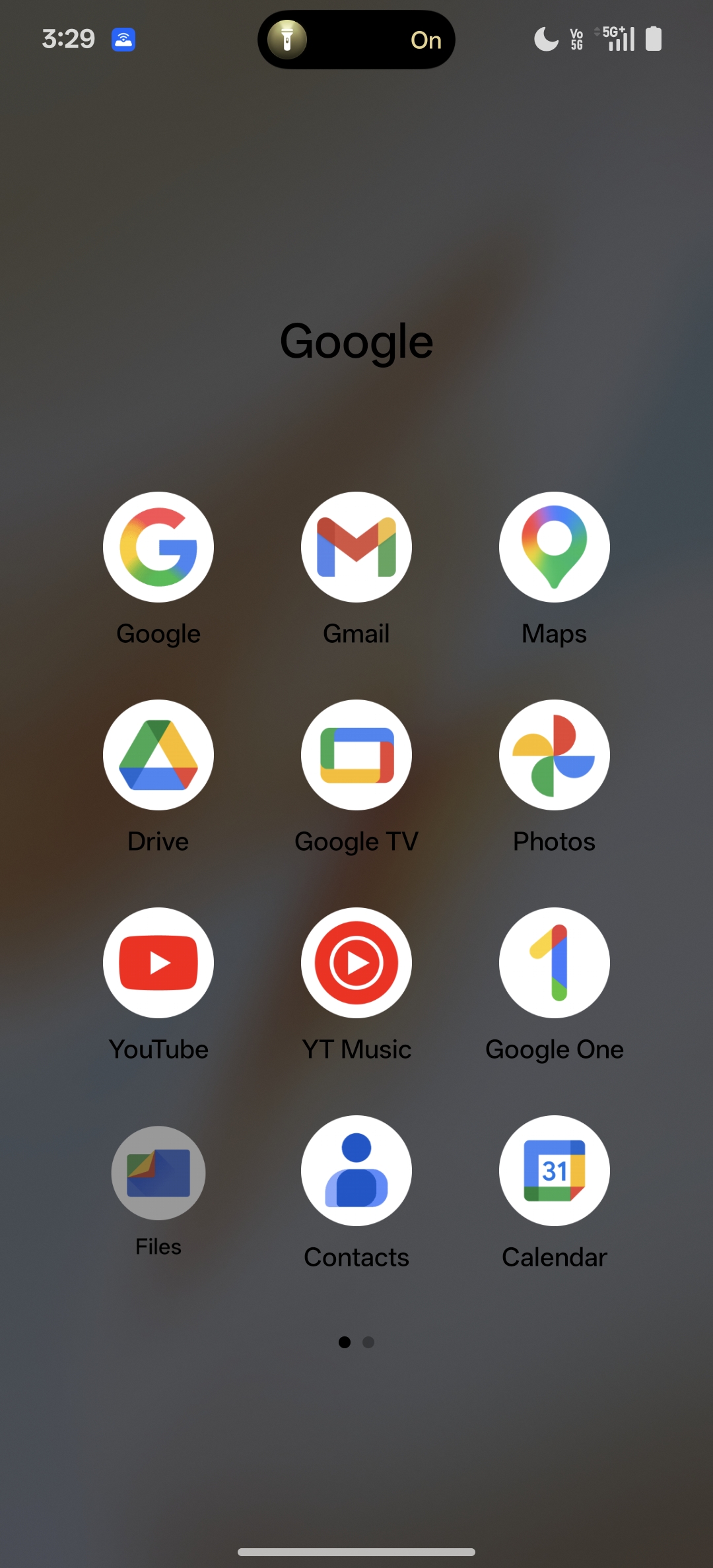Tap the second page indicator dot
Viewport: 713px width, 1568px height.
click(x=368, y=1342)
